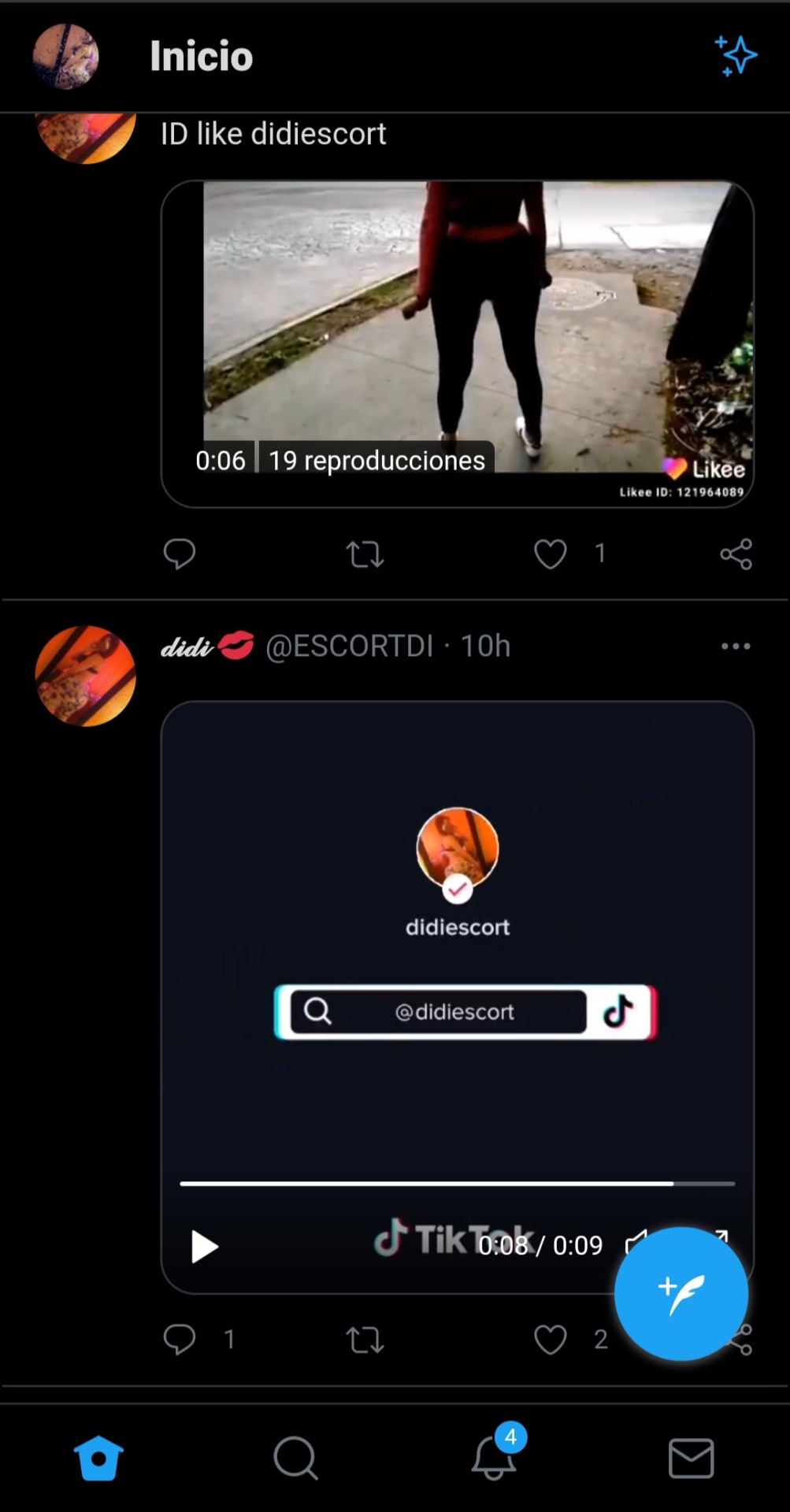The height and width of the screenshot is (1512, 790).
Task: Play the TikTok video
Action: click(x=205, y=1247)
